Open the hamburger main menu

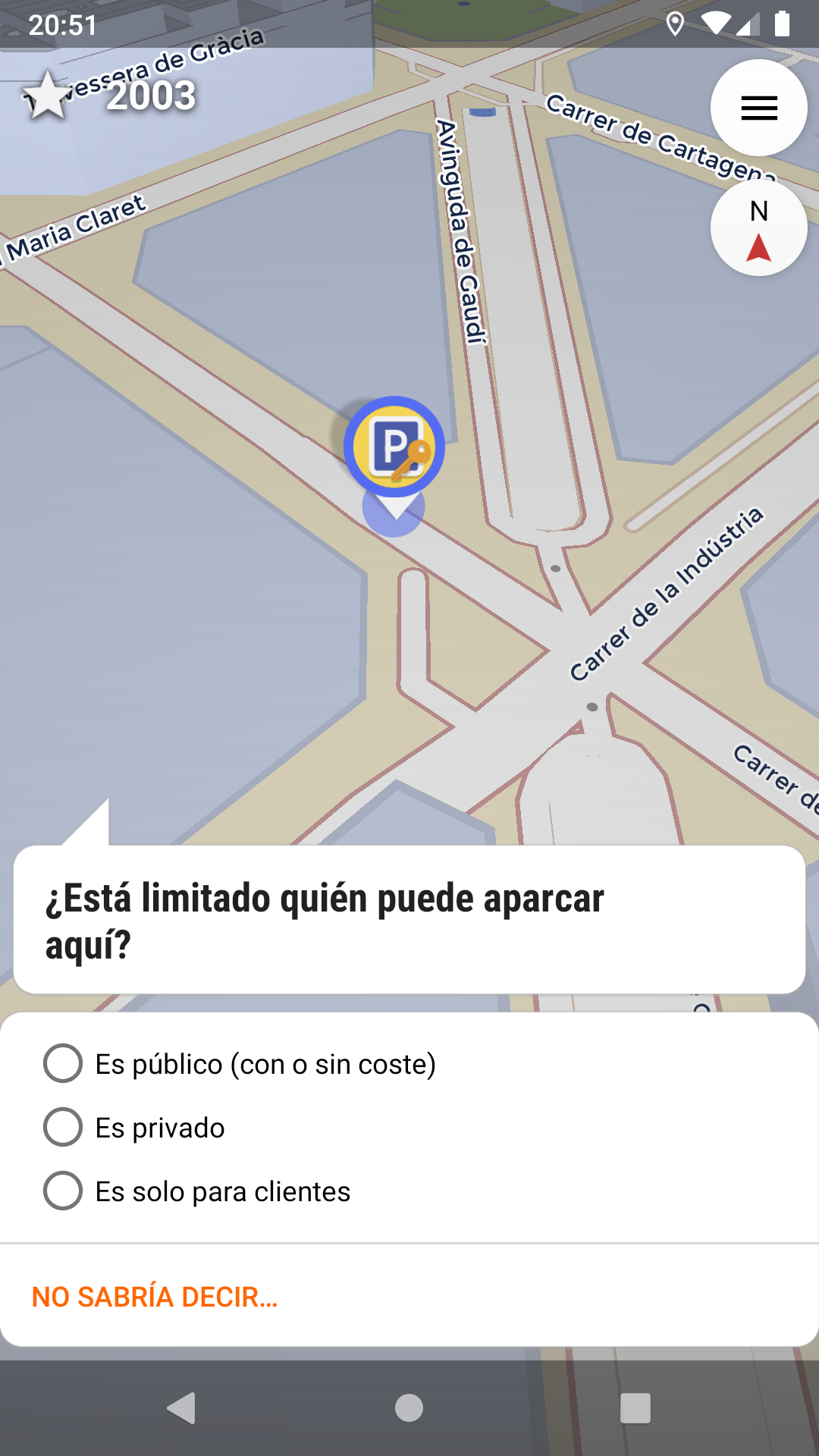758,108
